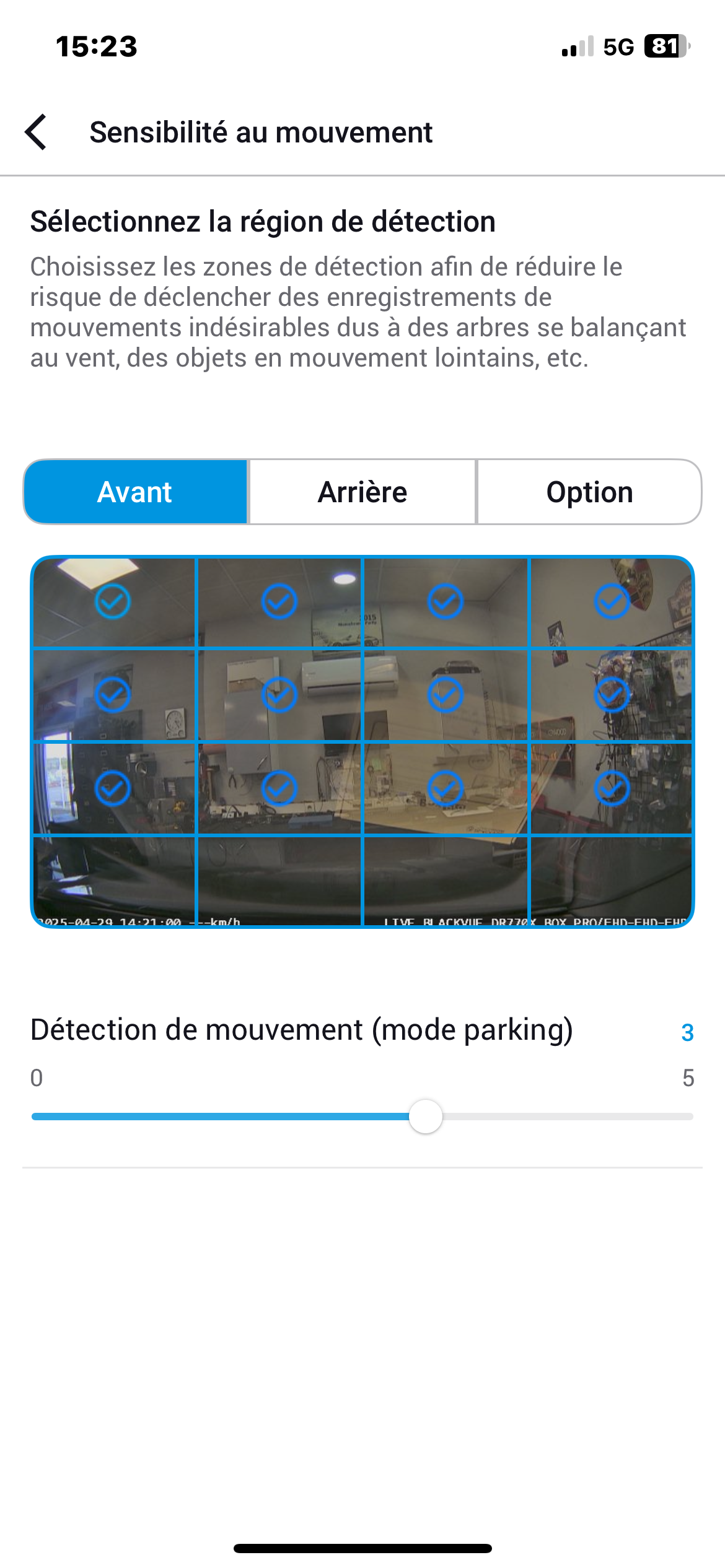Uncheck the top-left detection zone
The height and width of the screenshot is (1568, 725).
[x=113, y=601]
